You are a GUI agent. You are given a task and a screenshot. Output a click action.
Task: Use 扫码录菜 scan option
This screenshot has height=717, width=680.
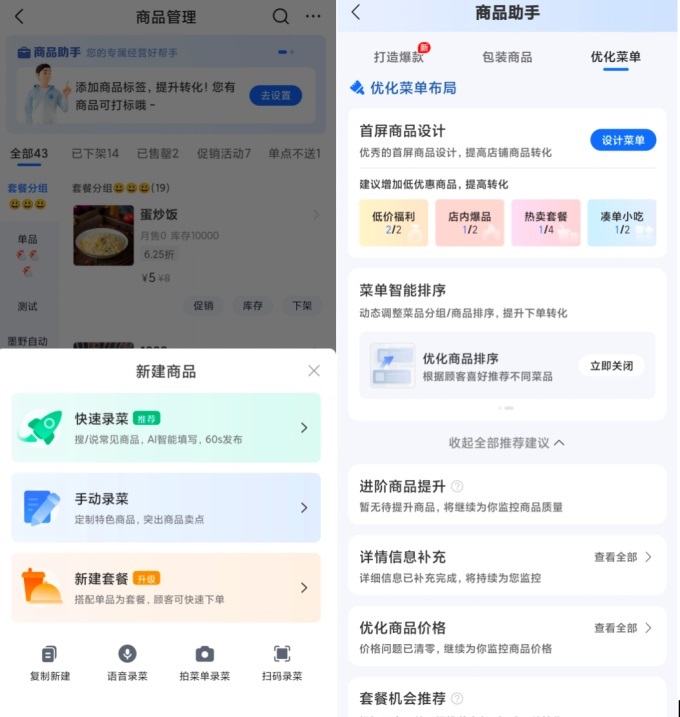coord(282,663)
